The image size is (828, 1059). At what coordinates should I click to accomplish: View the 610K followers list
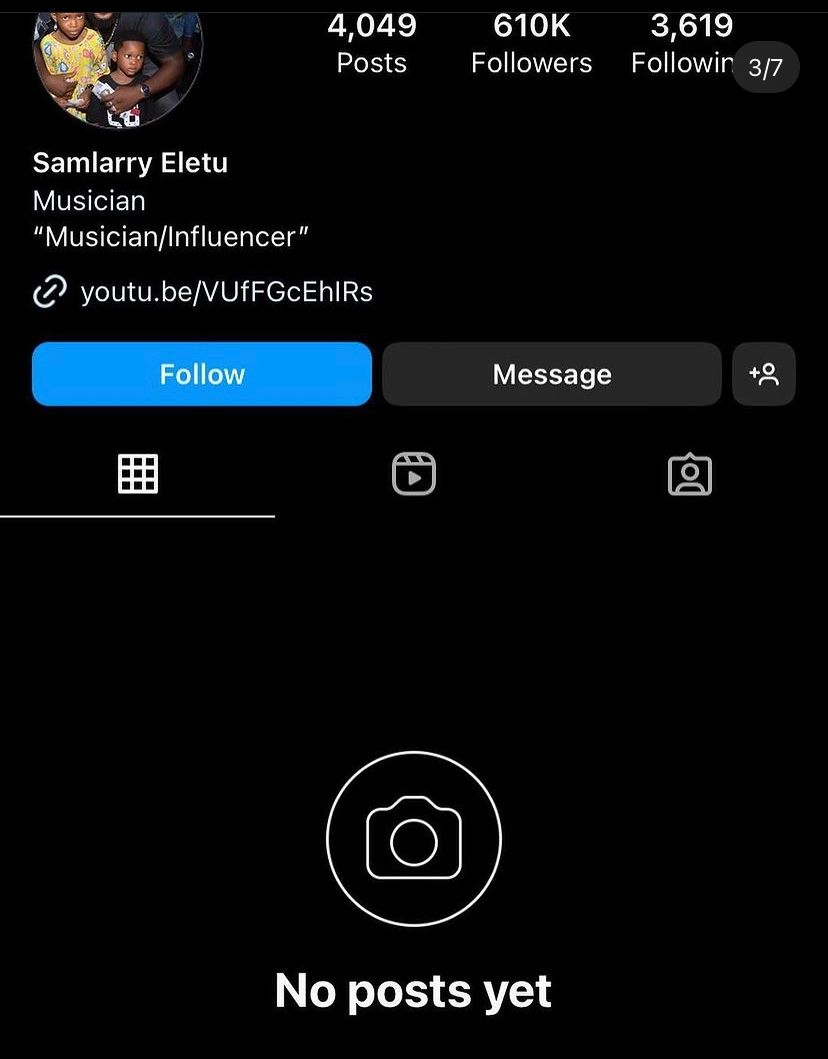pos(531,44)
